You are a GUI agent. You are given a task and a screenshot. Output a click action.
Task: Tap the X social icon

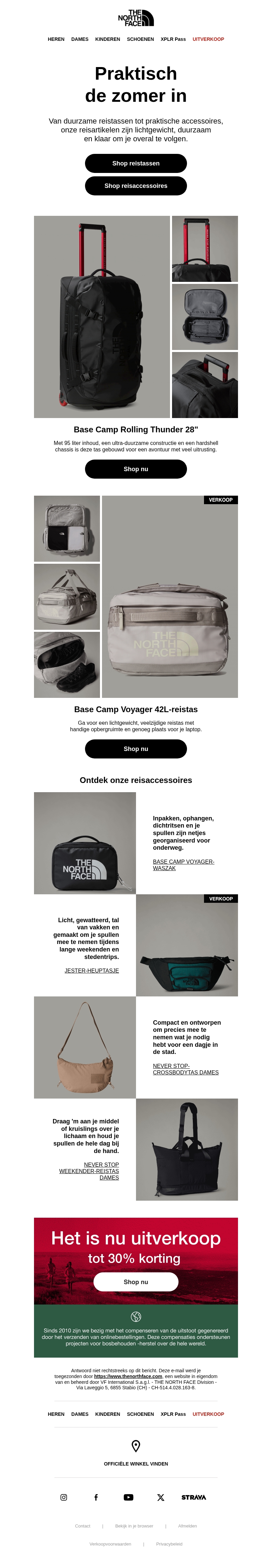point(160,1498)
